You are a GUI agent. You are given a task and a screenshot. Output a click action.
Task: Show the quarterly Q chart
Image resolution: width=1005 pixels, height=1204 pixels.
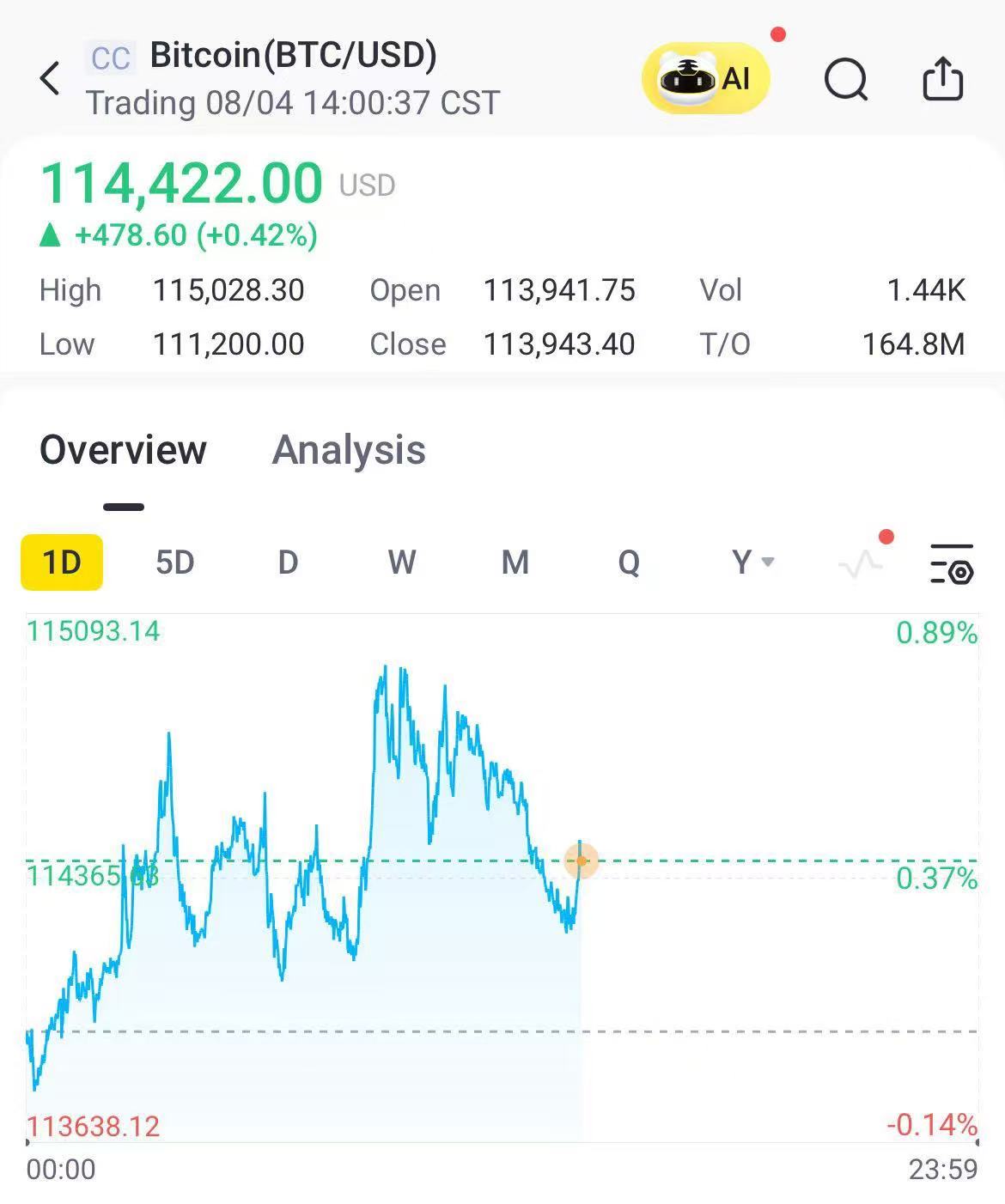(x=628, y=562)
